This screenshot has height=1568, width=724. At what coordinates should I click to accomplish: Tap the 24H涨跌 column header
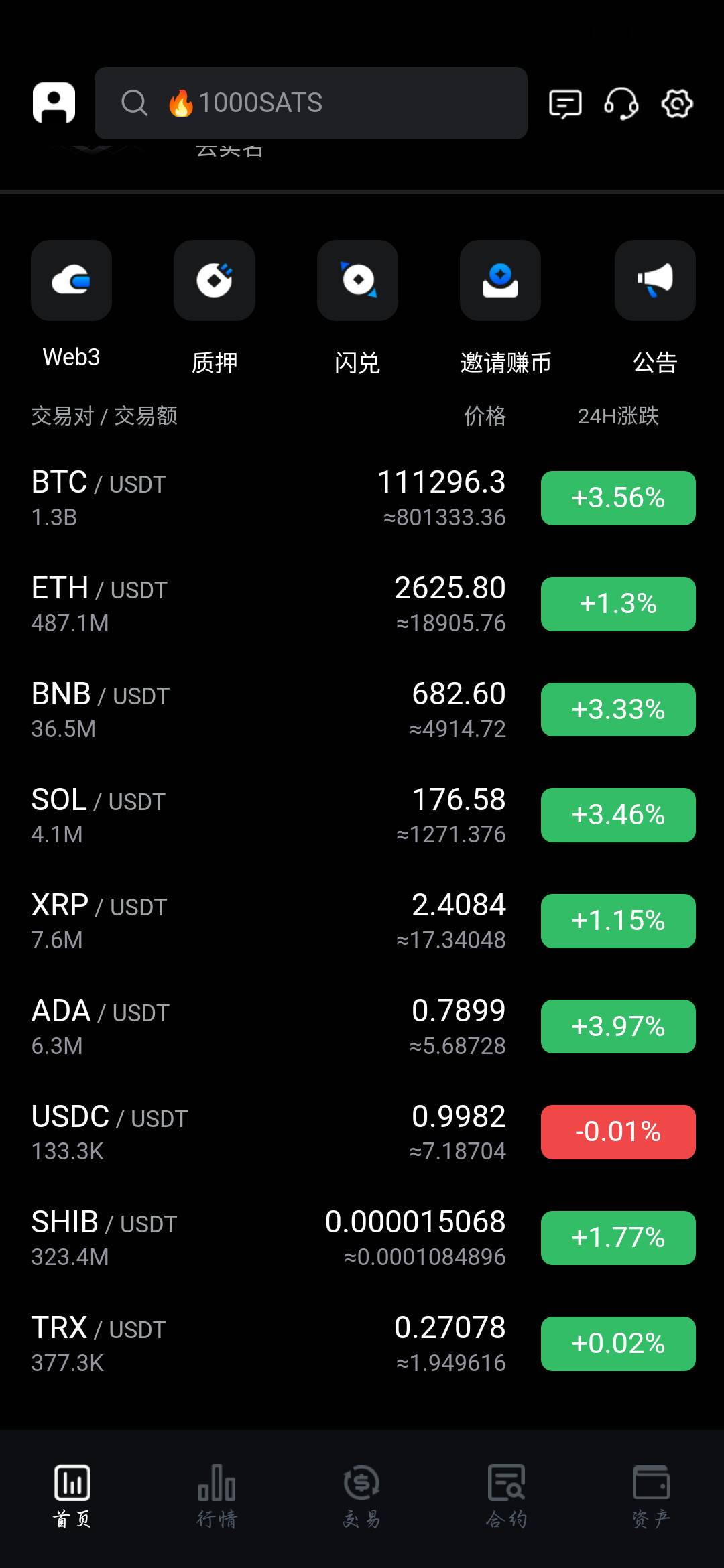point(618,416)
